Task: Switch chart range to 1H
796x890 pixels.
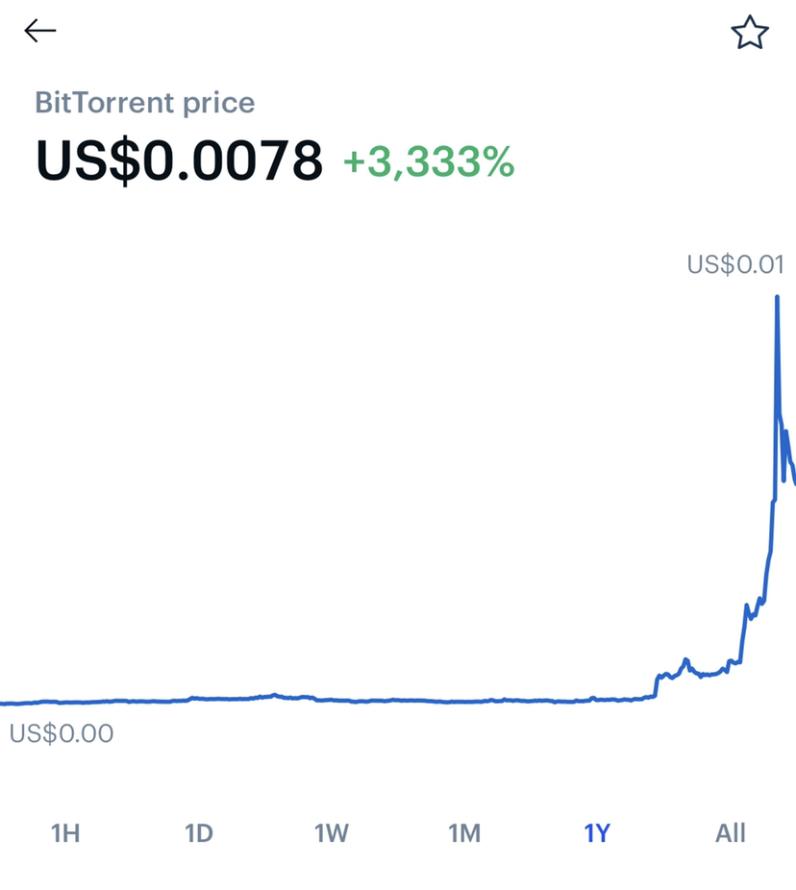Action: pos(65,832)
